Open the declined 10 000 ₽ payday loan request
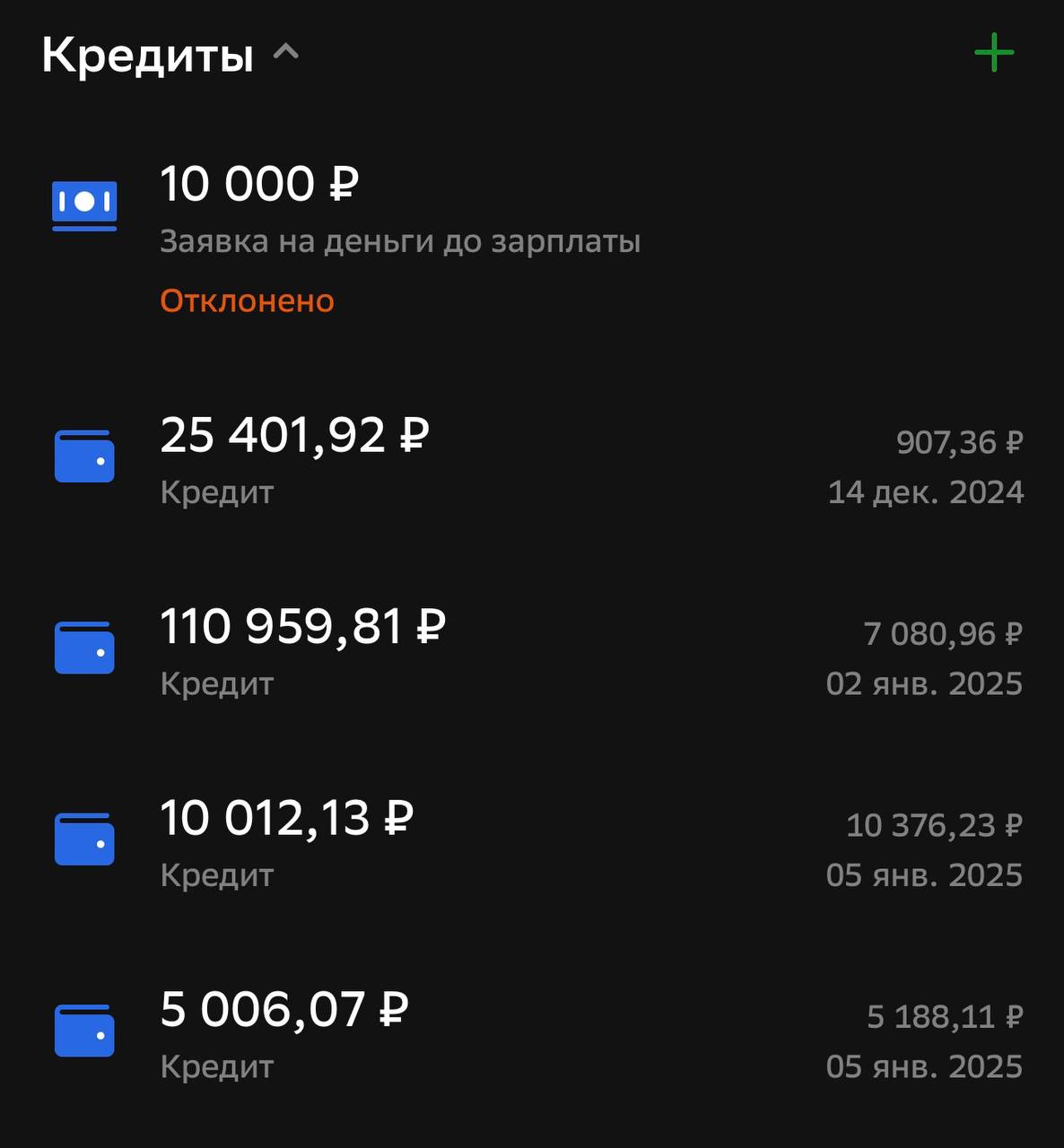This screenshot has height=1148, width=1064. point(399,239)
